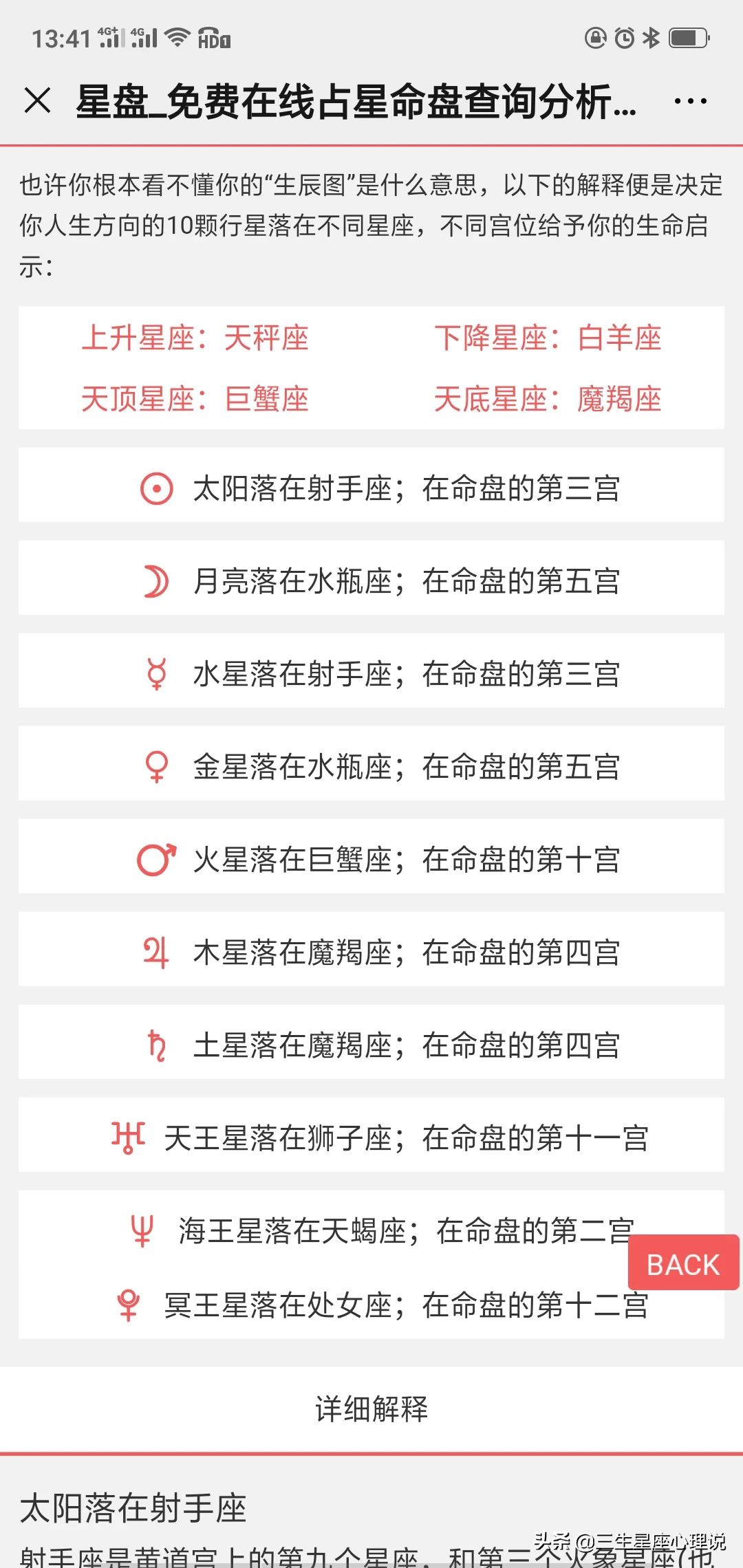The width and height of the screenshot is (743, 1568).
Task: Tap the red BACK button
Action: point(683,1263)
